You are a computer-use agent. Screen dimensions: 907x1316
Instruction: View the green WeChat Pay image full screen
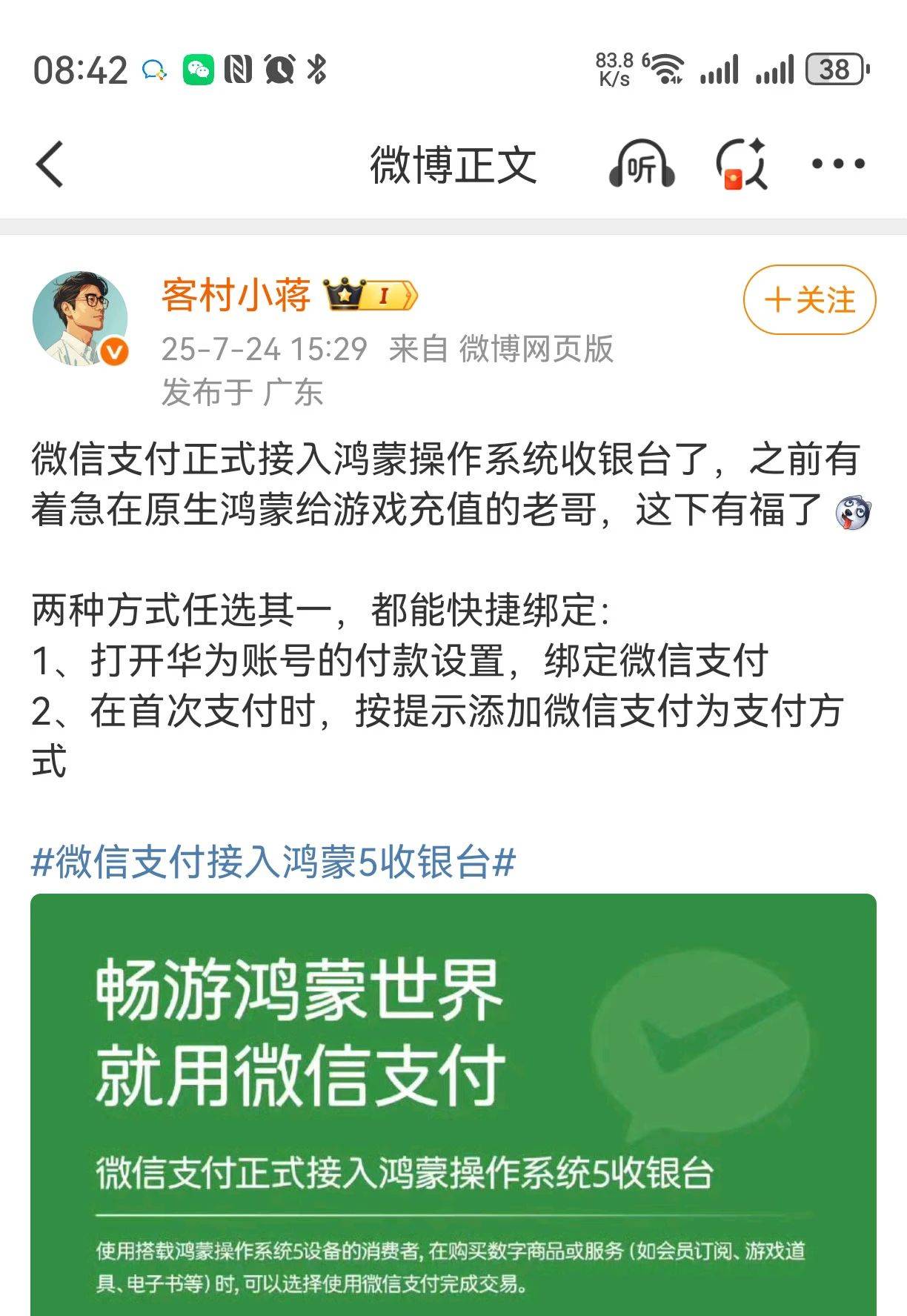pos(453,1104)
